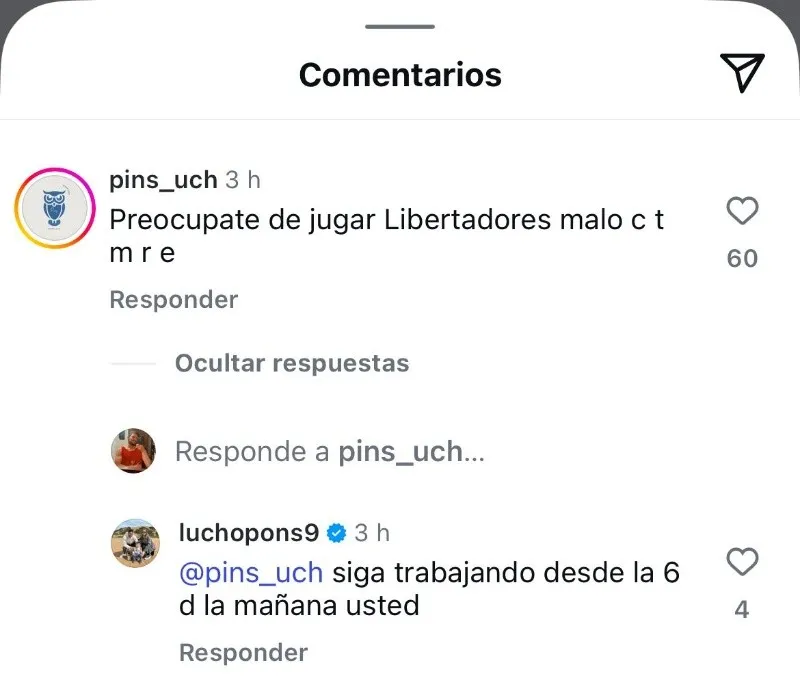Open pins_uch profile picture with owl
800x676 pixels.
pos(54,208)
